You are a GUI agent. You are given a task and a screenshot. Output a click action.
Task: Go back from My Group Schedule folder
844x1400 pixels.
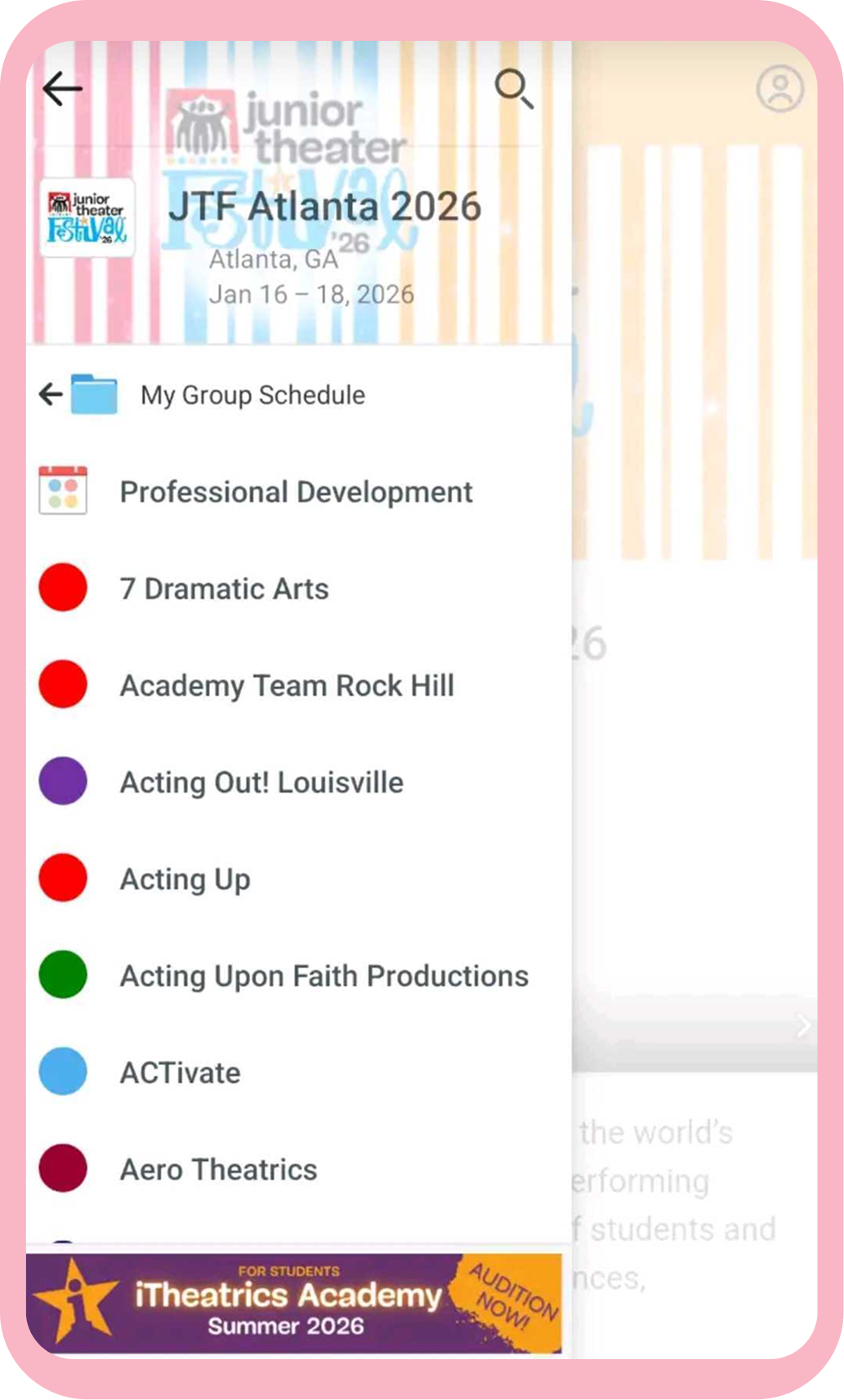[x=51, y=395]
